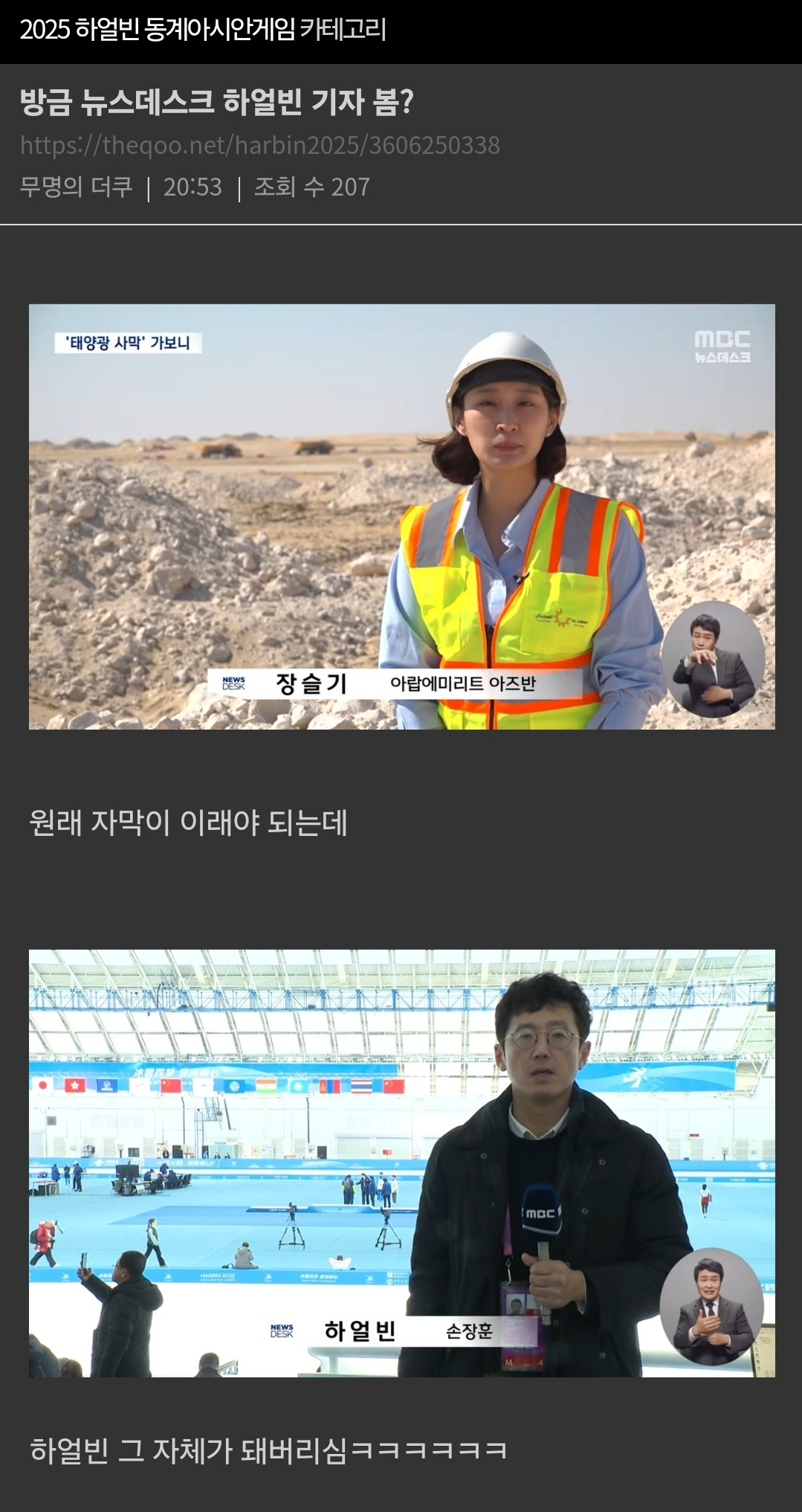This screenshot has width=802, height=1512.
Task: View the 하얼빈 ice rink reporter image
Action: pos(401,1163)
